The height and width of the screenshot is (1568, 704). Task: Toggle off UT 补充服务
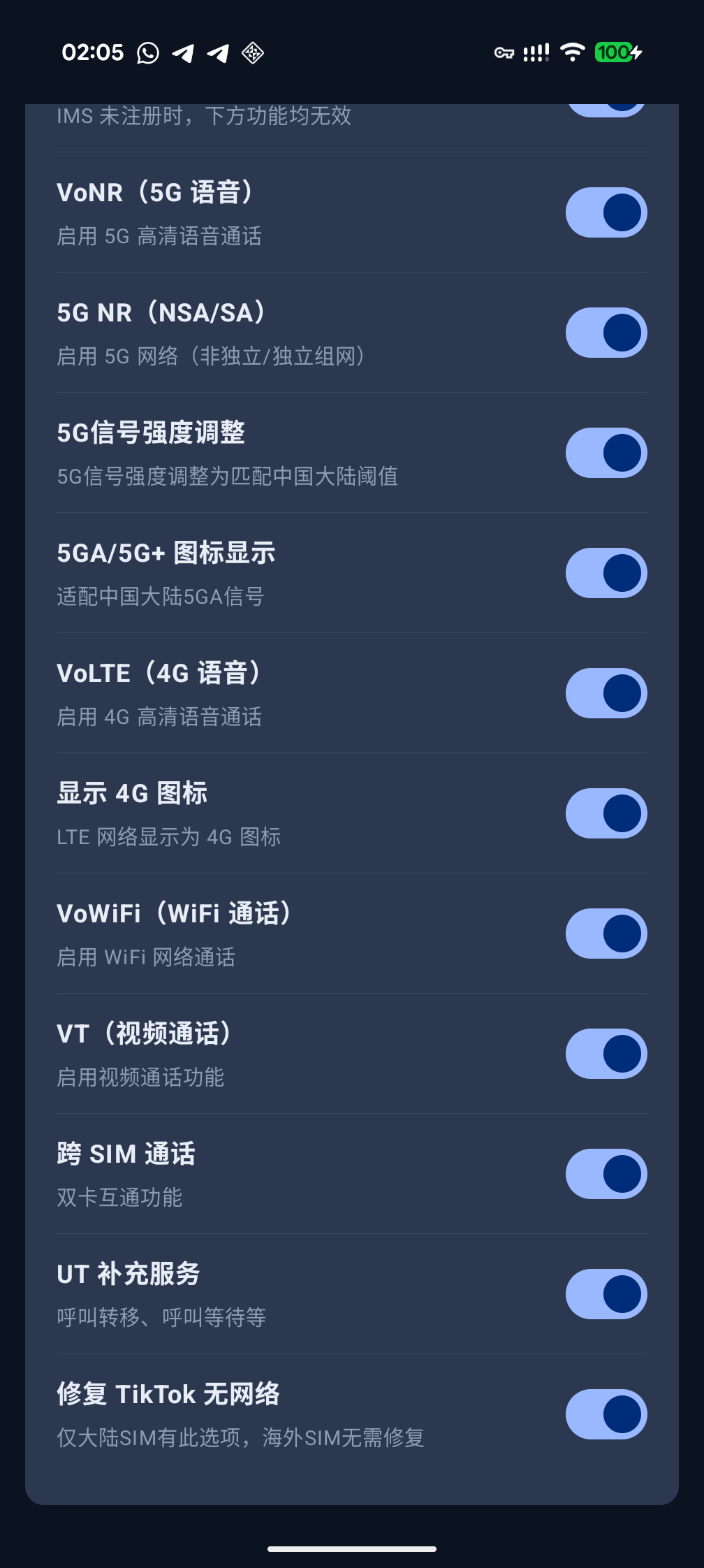pos(606,1293)
